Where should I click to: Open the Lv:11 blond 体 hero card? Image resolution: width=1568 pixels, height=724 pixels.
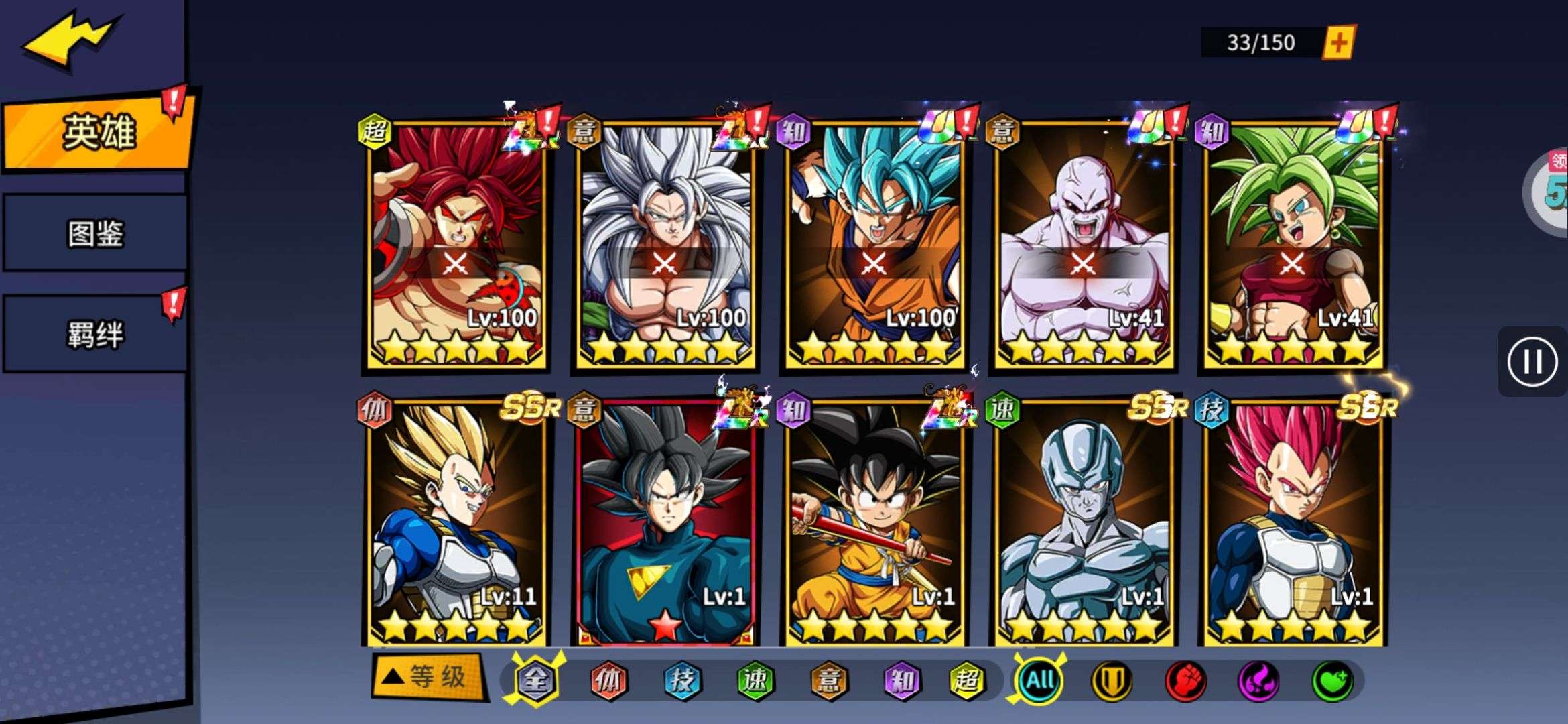click(457, 523)
